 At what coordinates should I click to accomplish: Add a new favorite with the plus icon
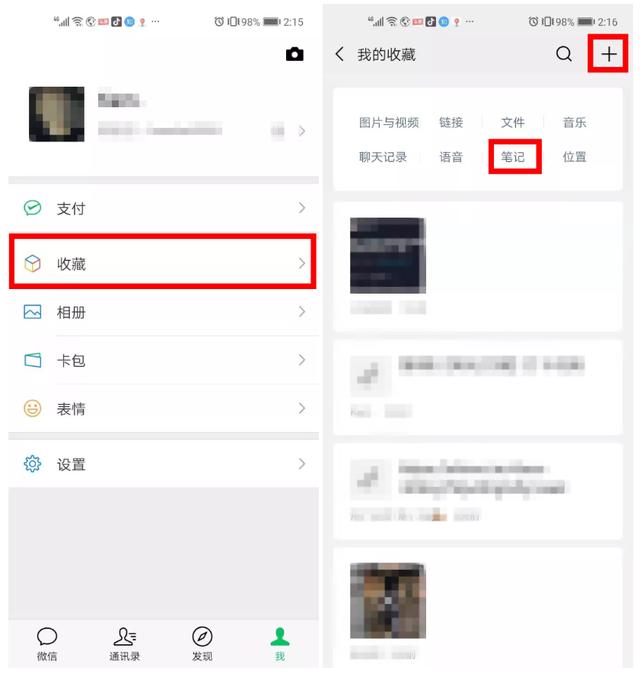[609, 55]
